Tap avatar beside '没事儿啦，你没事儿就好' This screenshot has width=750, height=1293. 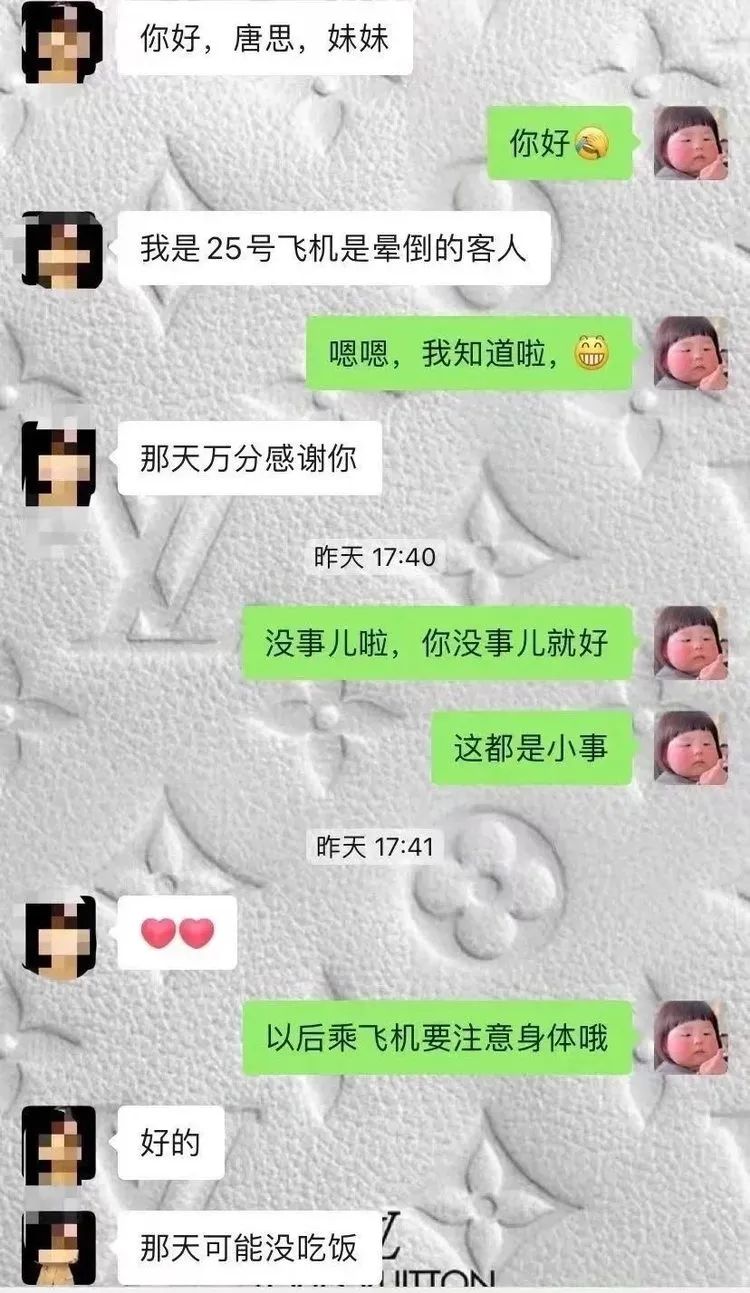click(690, 643)
